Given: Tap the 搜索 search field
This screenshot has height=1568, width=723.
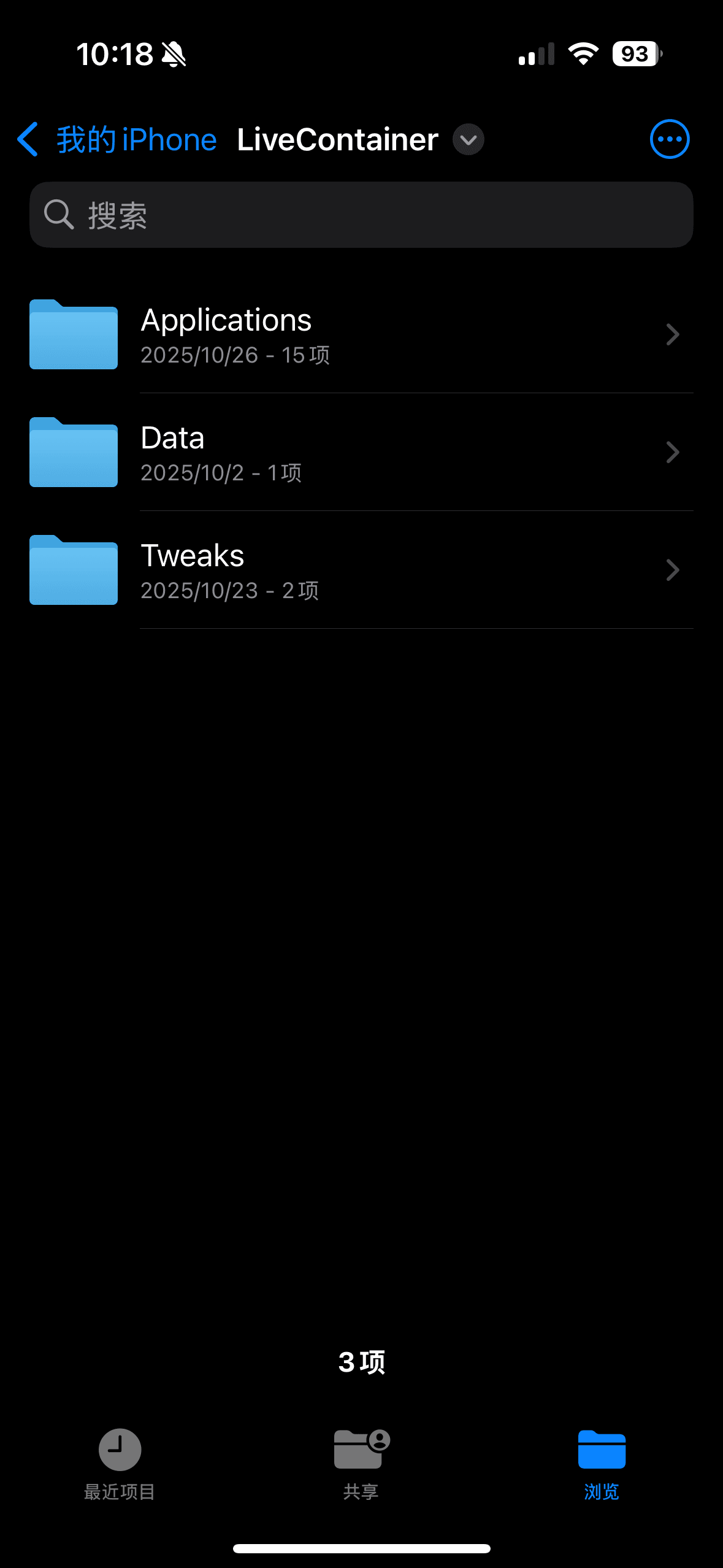Looking at the screenshot, I should coord(361,215).
